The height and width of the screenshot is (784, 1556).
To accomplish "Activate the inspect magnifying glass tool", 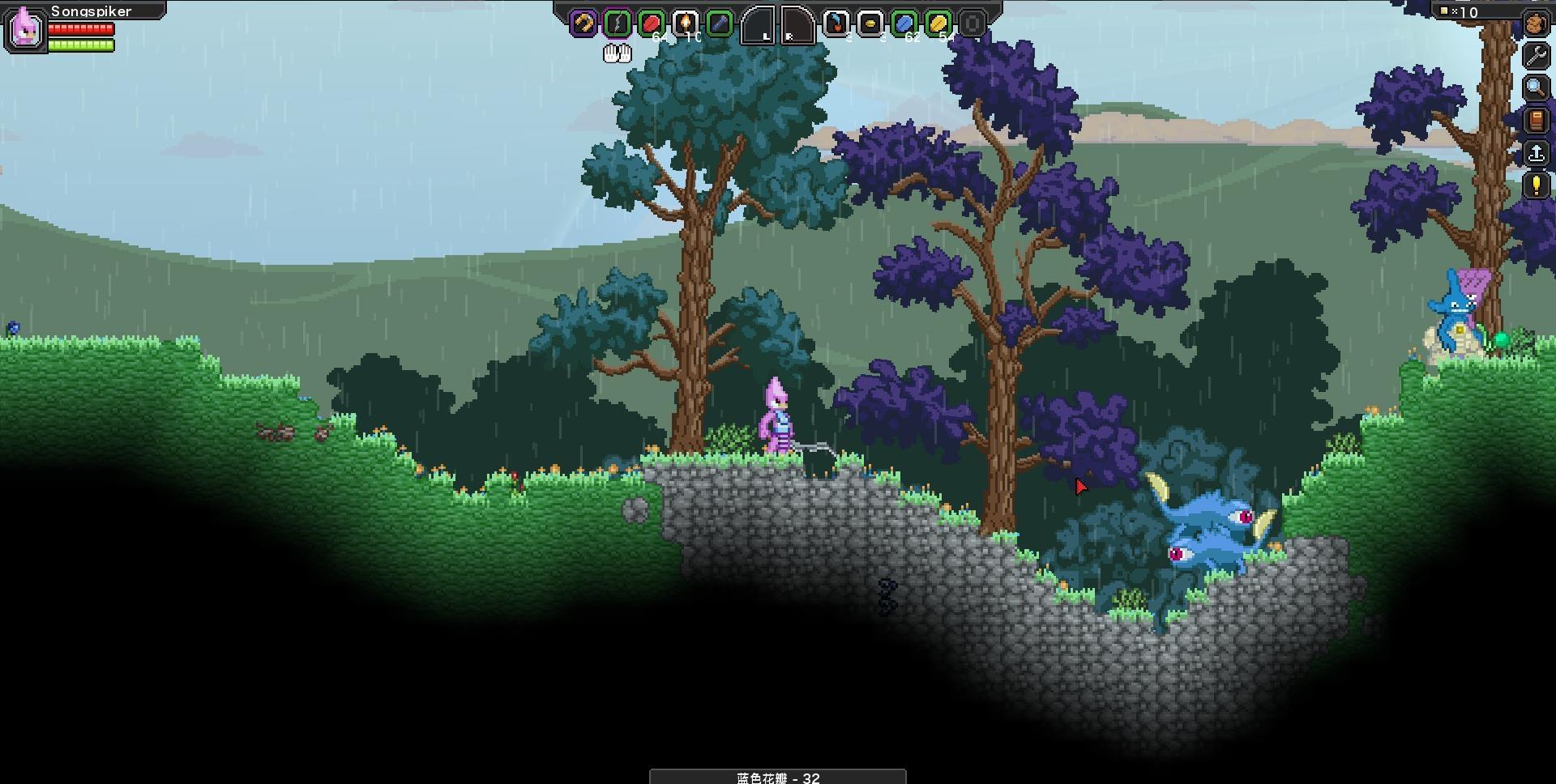I will [1536, 87].
